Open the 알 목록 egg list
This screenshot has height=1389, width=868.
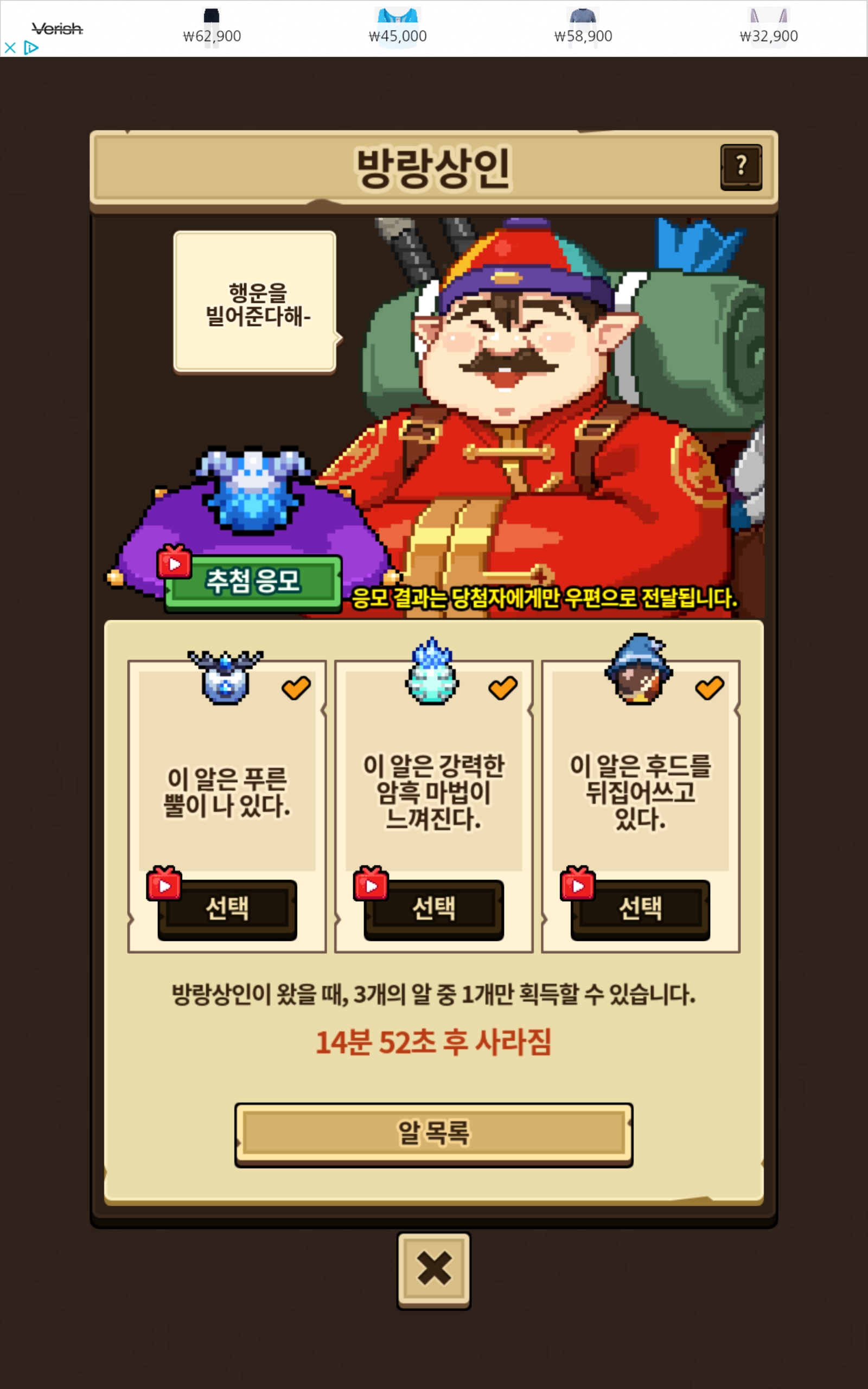(x=433, y=1133)
